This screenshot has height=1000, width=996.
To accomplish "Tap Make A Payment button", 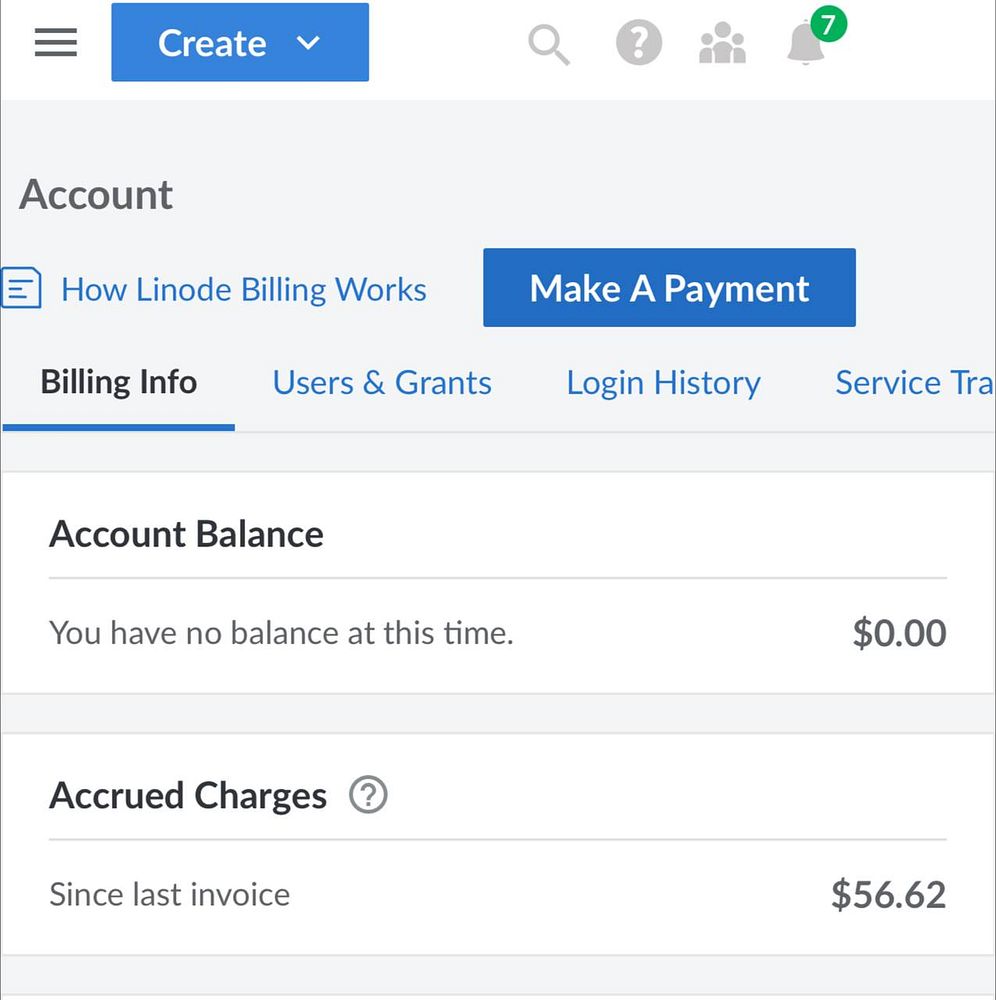I will pos(669,288).
